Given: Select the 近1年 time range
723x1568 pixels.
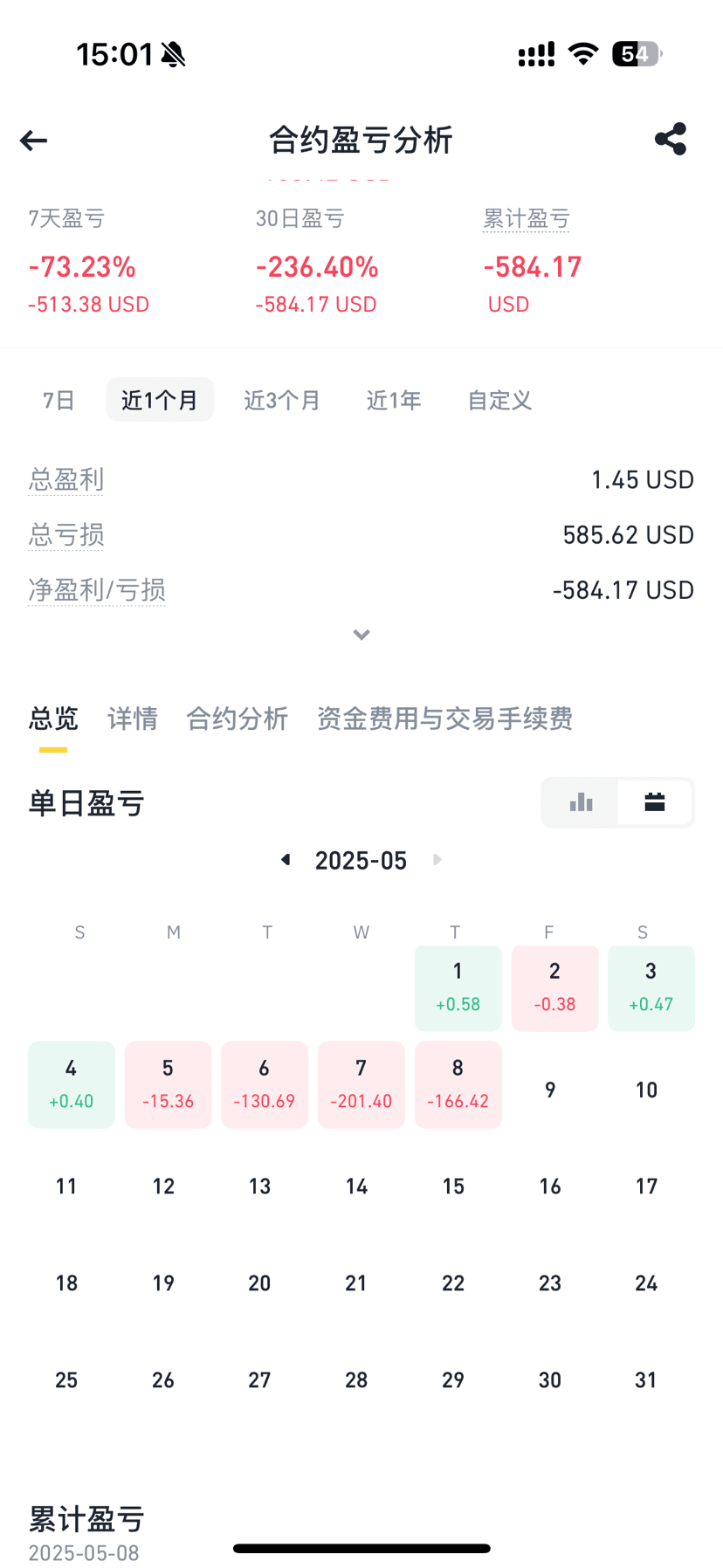Looking at the screenshot, I should [394, 400].
